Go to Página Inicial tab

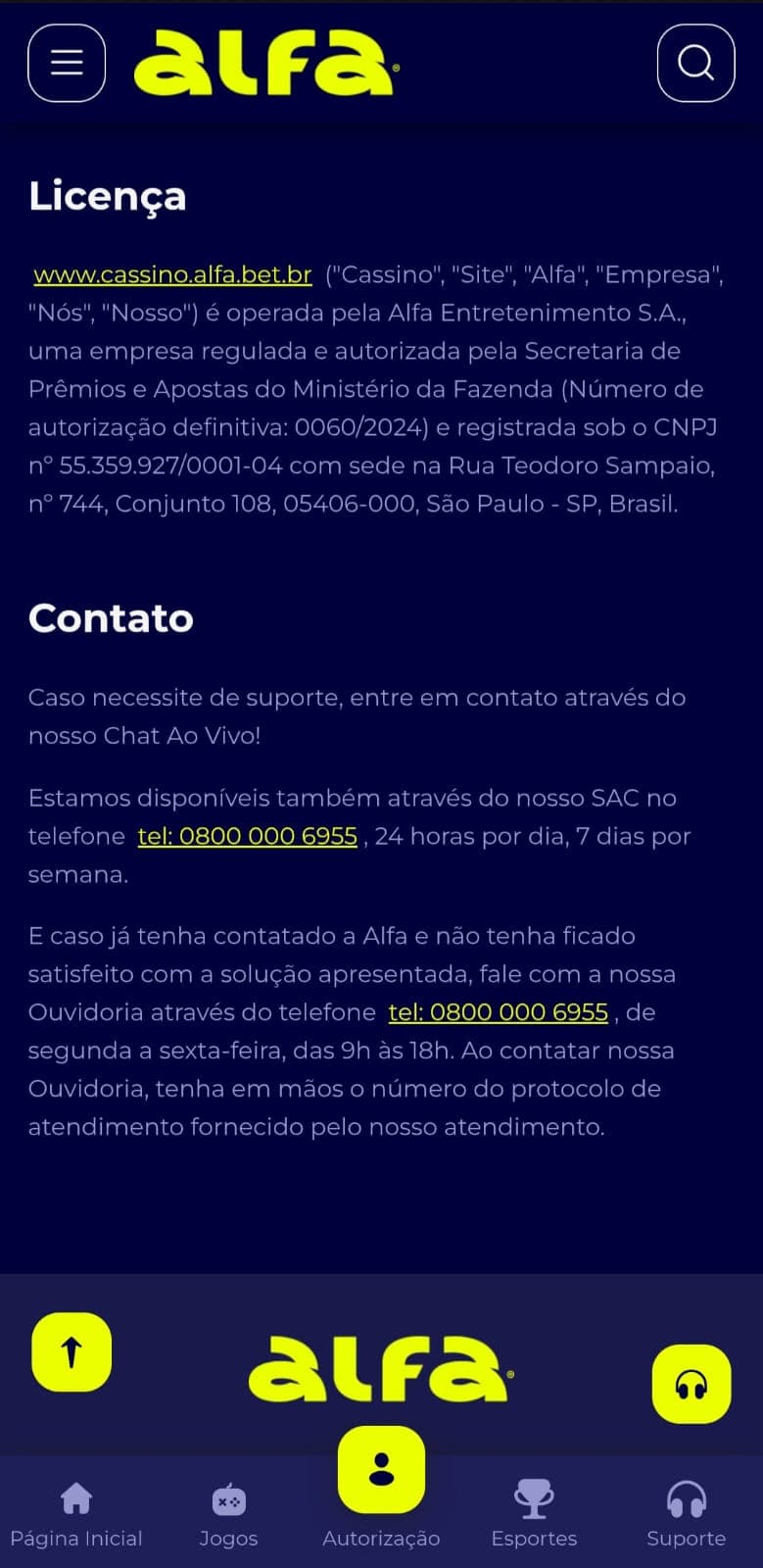[76, 1514]
